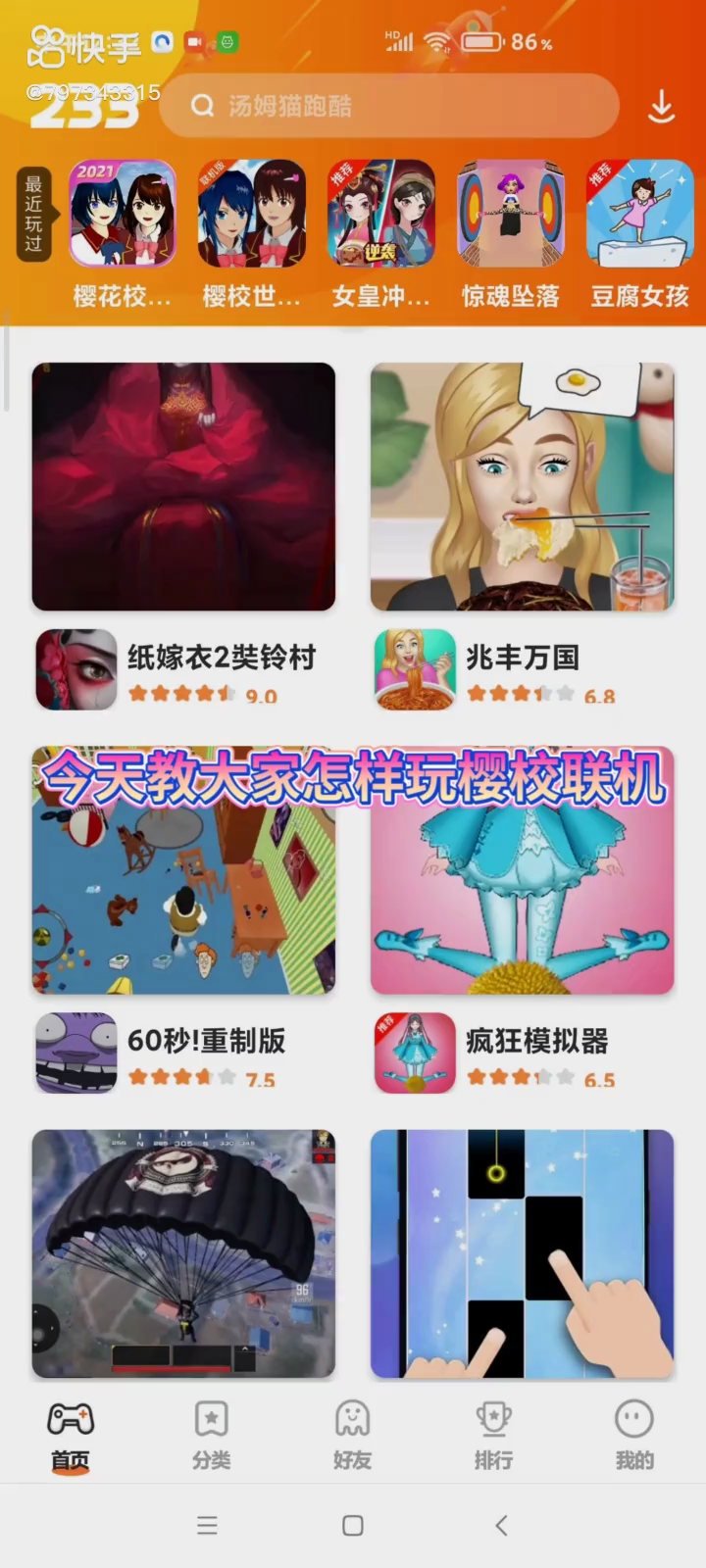Open the 女皇冲冲冲 recommended game

click(x=380, y=215)
